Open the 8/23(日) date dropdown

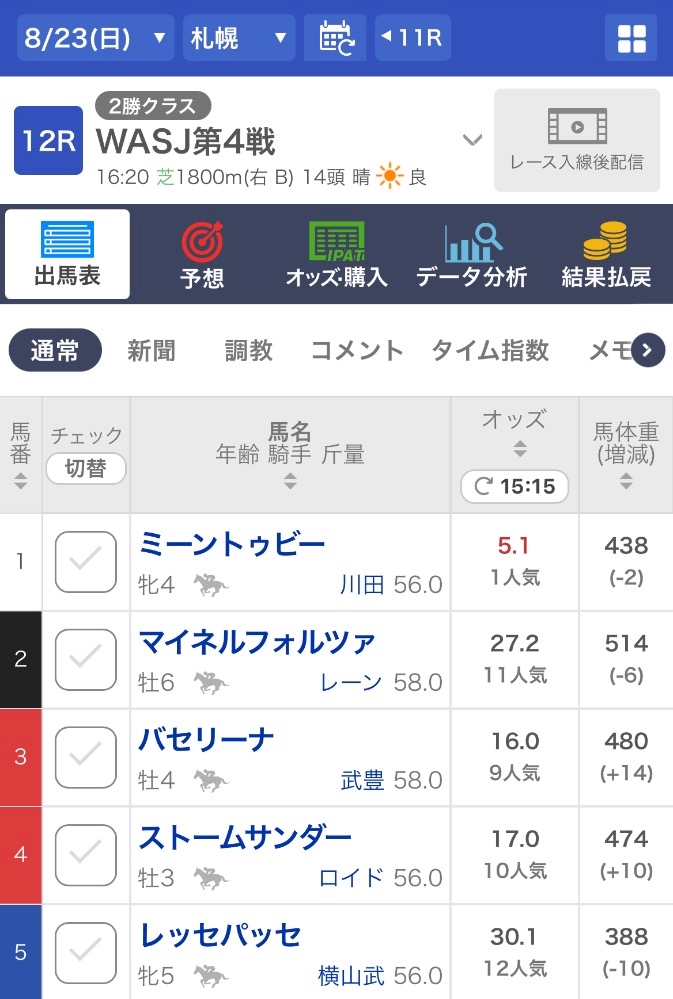pos(96,38)
